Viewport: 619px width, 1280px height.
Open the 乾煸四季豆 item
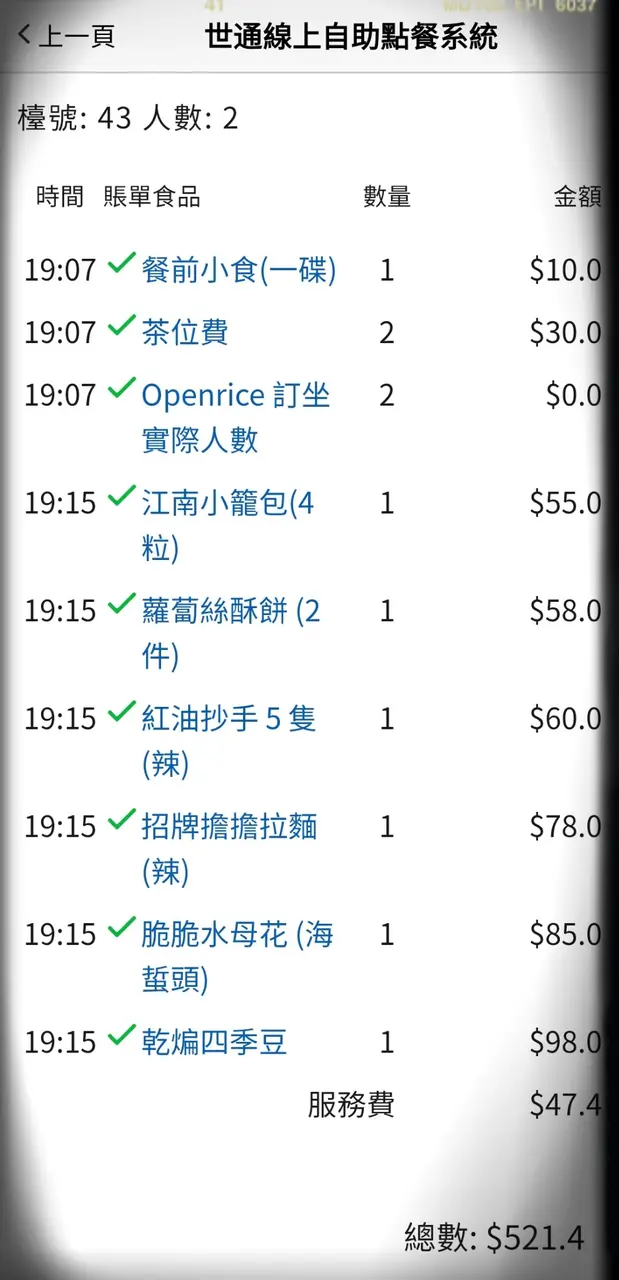click(x=215, y=1043)
